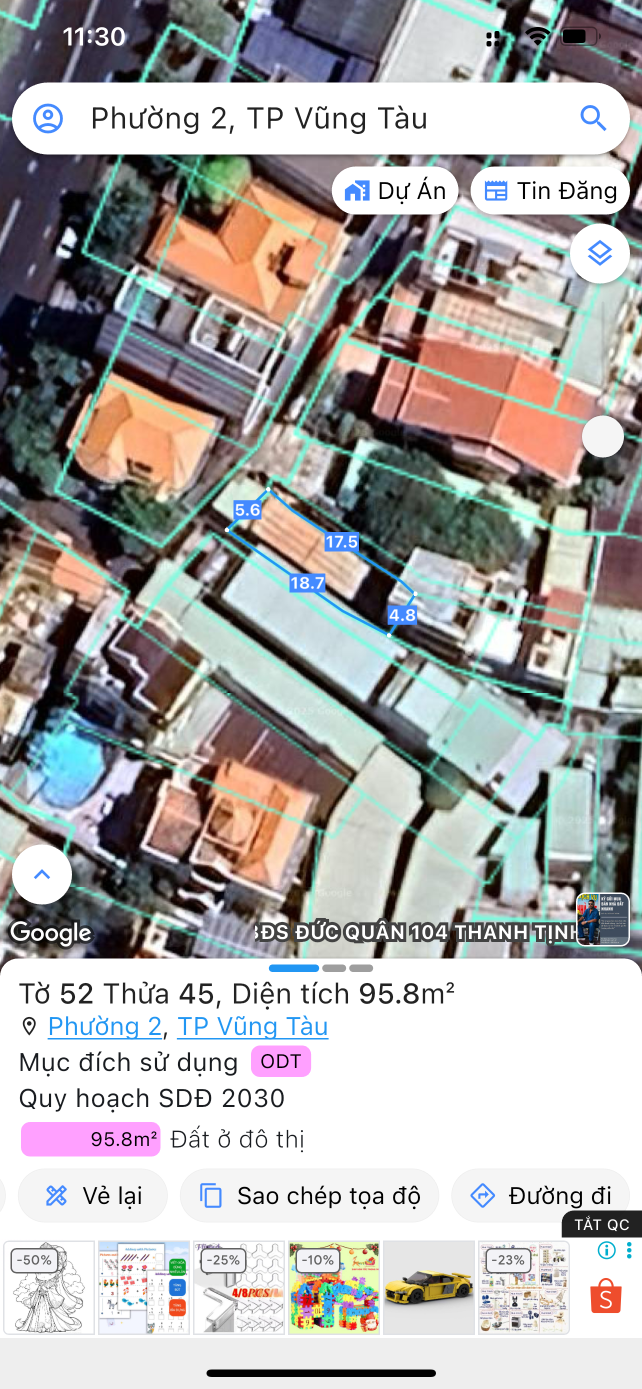Tap the search magnifier icon
The height and width of the screenshot is (1389, 642).
click(x=593, y=119)
